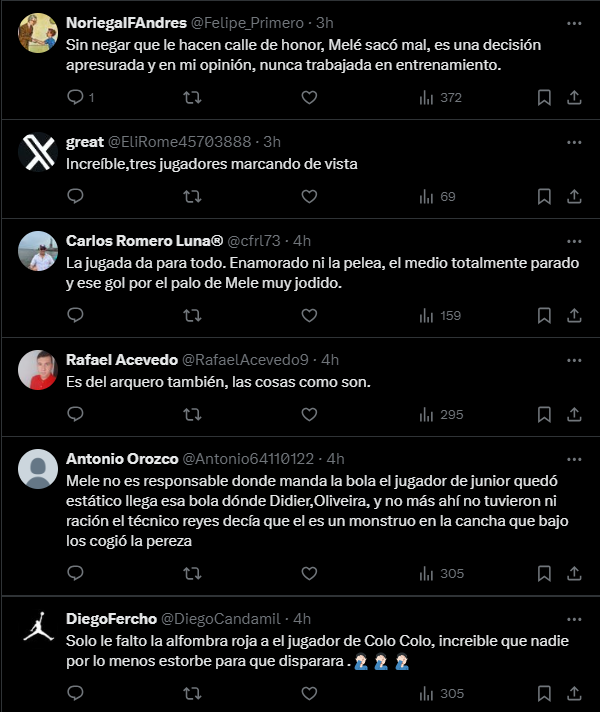Open @cfrl73 profile link

(258, 241)
